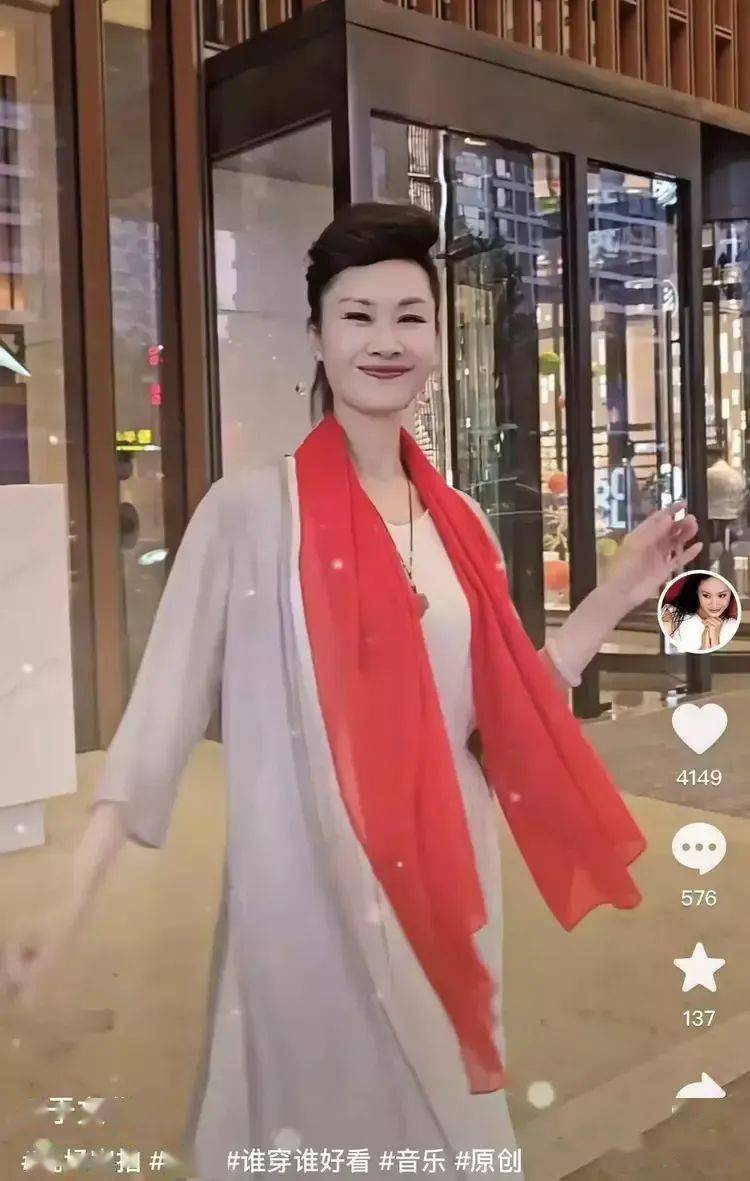The height and width of the screenshot is (1181, 750).
Task: Open the hashtag #原创
Action: click(488, 1161)
